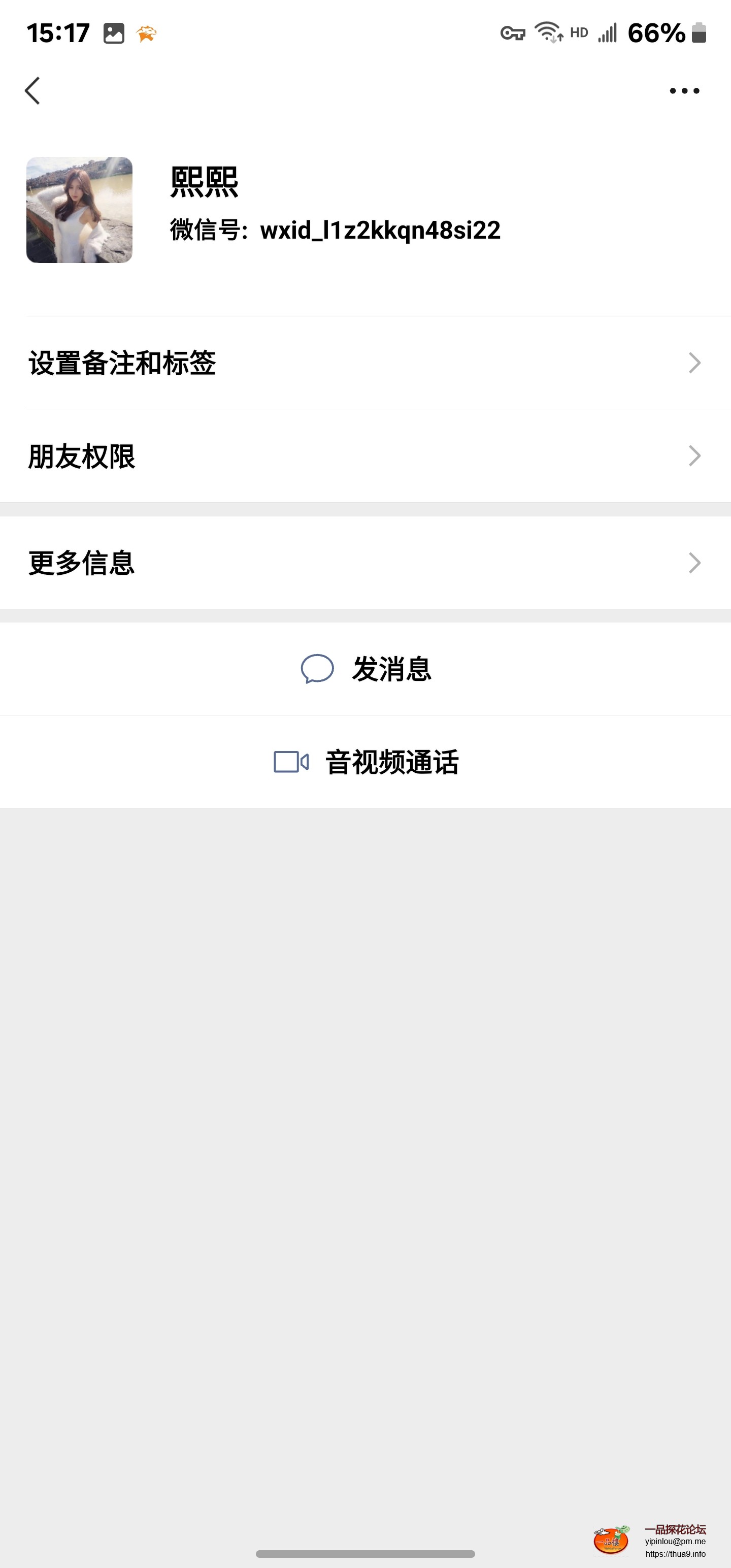
Task: Tap 发消息 to start a chat
Action: tap(393, 668)
